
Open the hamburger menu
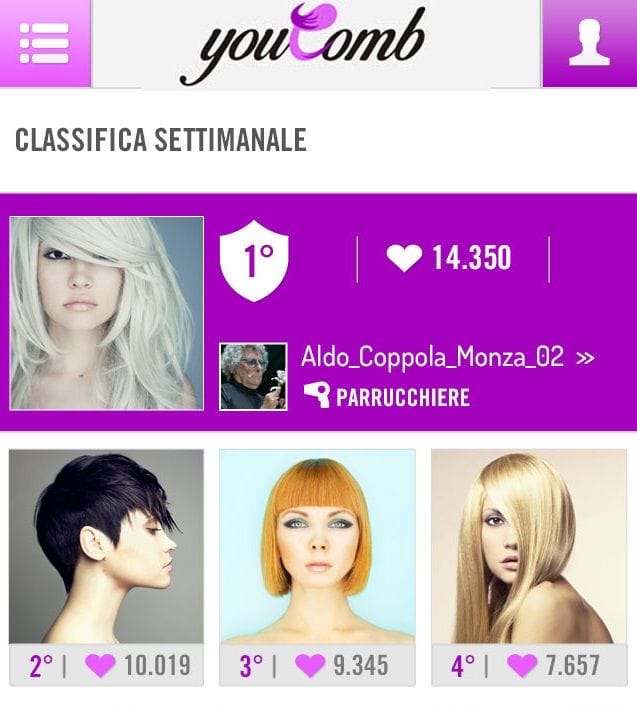tap(44, 43)
